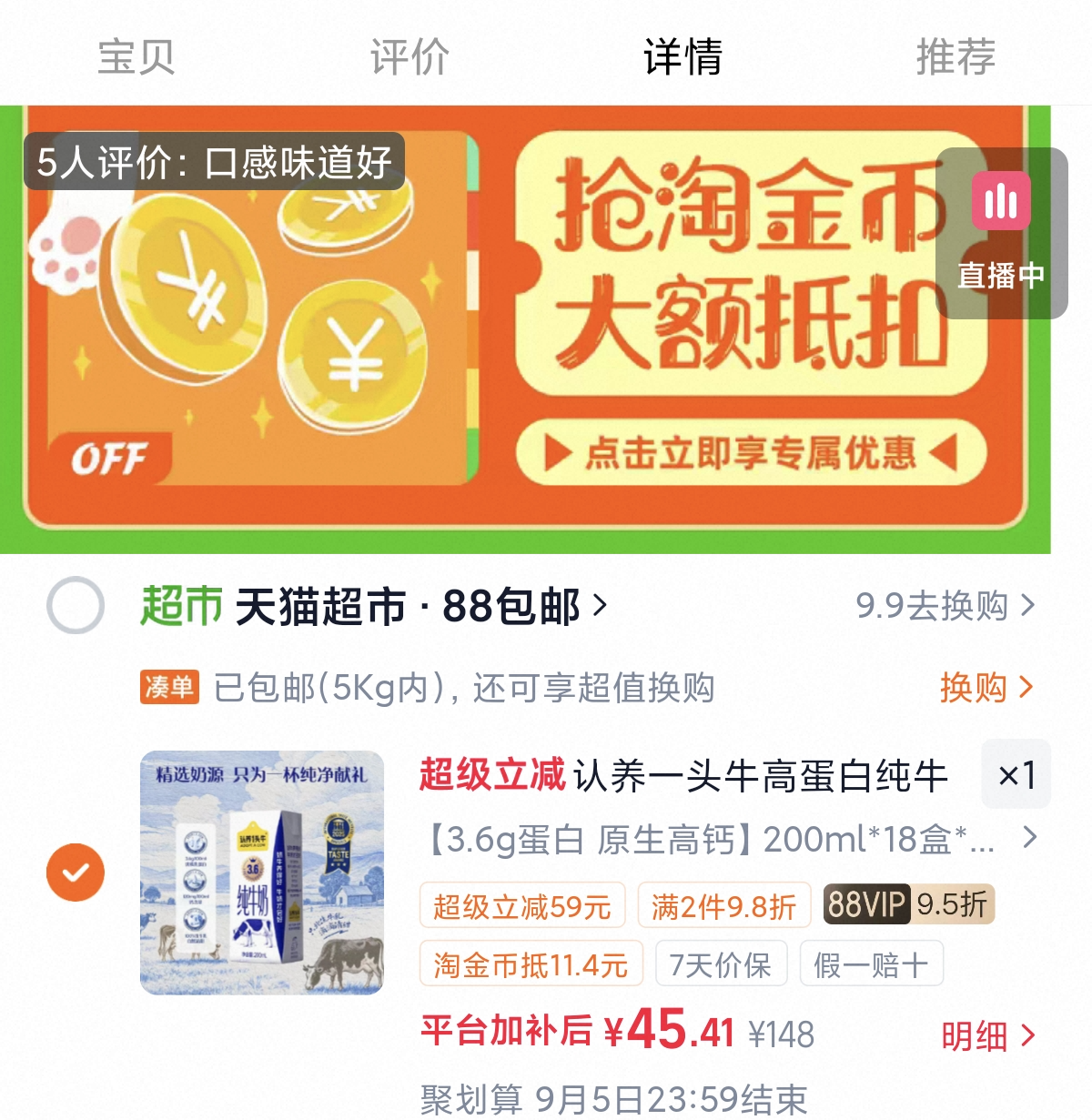Image resolution: width=1092 pixels, height=1120 pixels.
Task: Select all items from 天猫超市
Action: click(x=76, y=605)
